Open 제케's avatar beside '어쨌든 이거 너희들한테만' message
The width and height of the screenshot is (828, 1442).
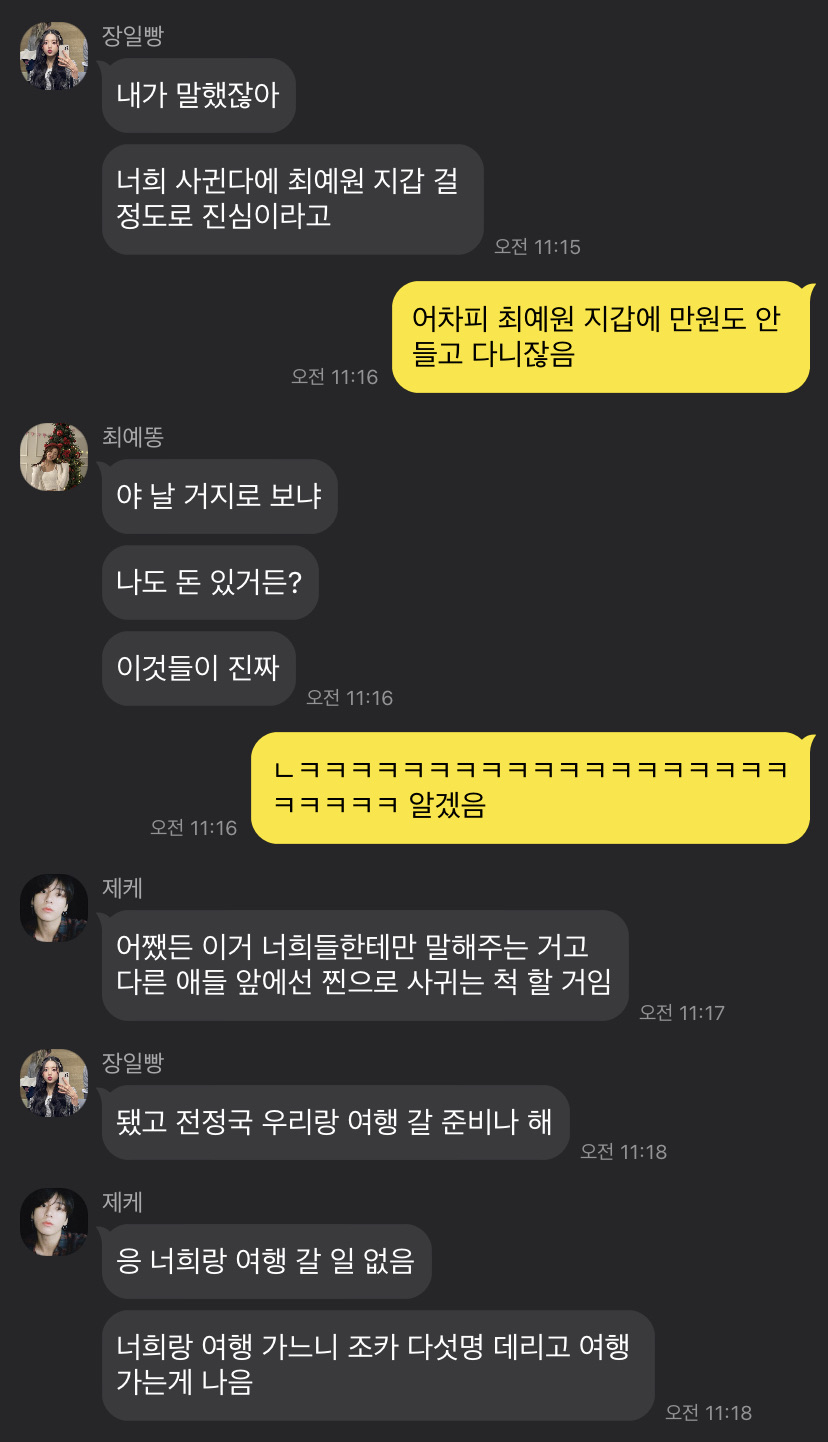(54, 908)
